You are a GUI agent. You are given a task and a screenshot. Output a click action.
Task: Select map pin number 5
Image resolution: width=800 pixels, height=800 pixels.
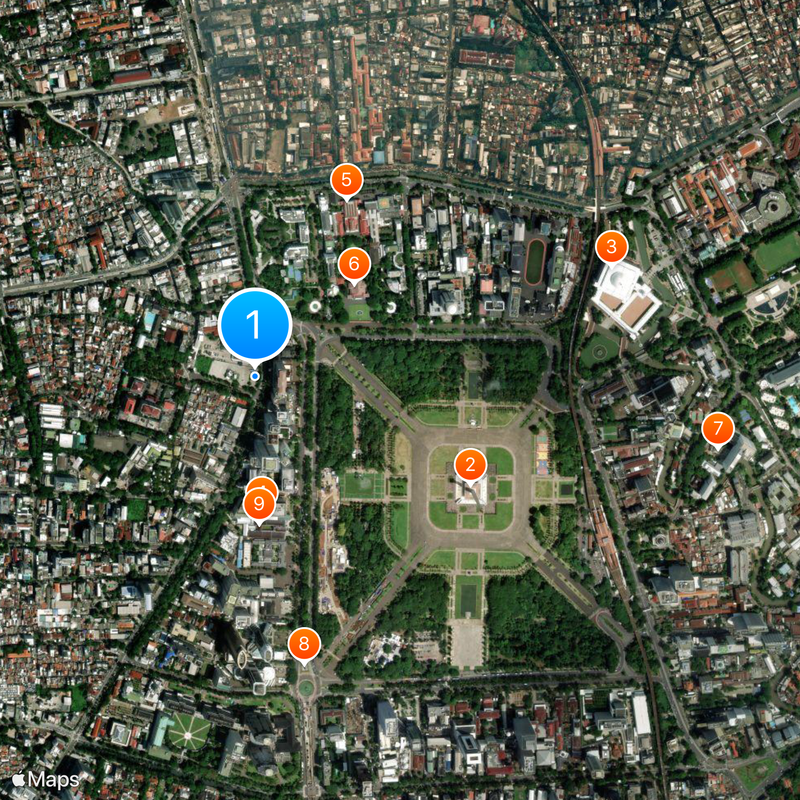pyautogui.click(x=346, y=181)
